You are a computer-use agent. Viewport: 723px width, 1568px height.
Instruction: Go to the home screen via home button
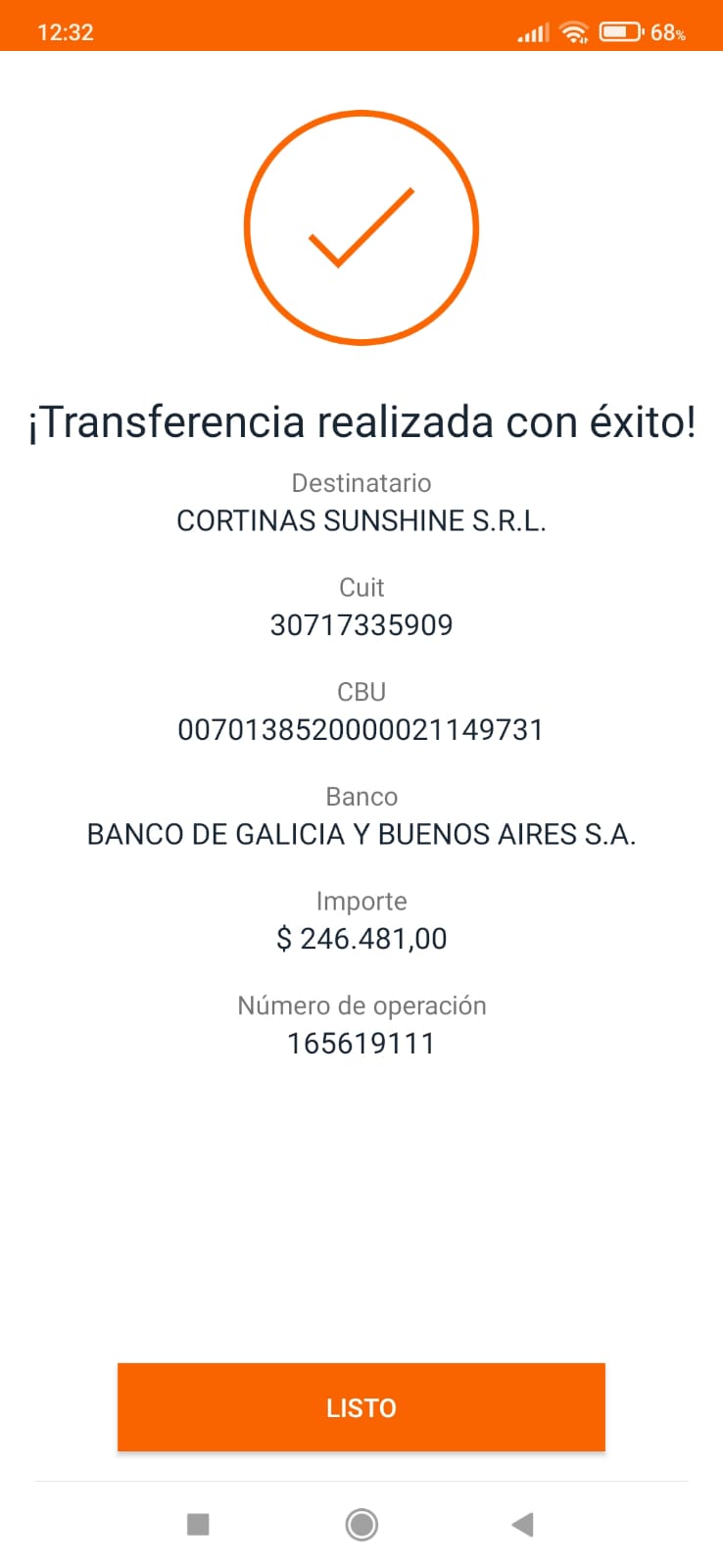point(361,1524)
